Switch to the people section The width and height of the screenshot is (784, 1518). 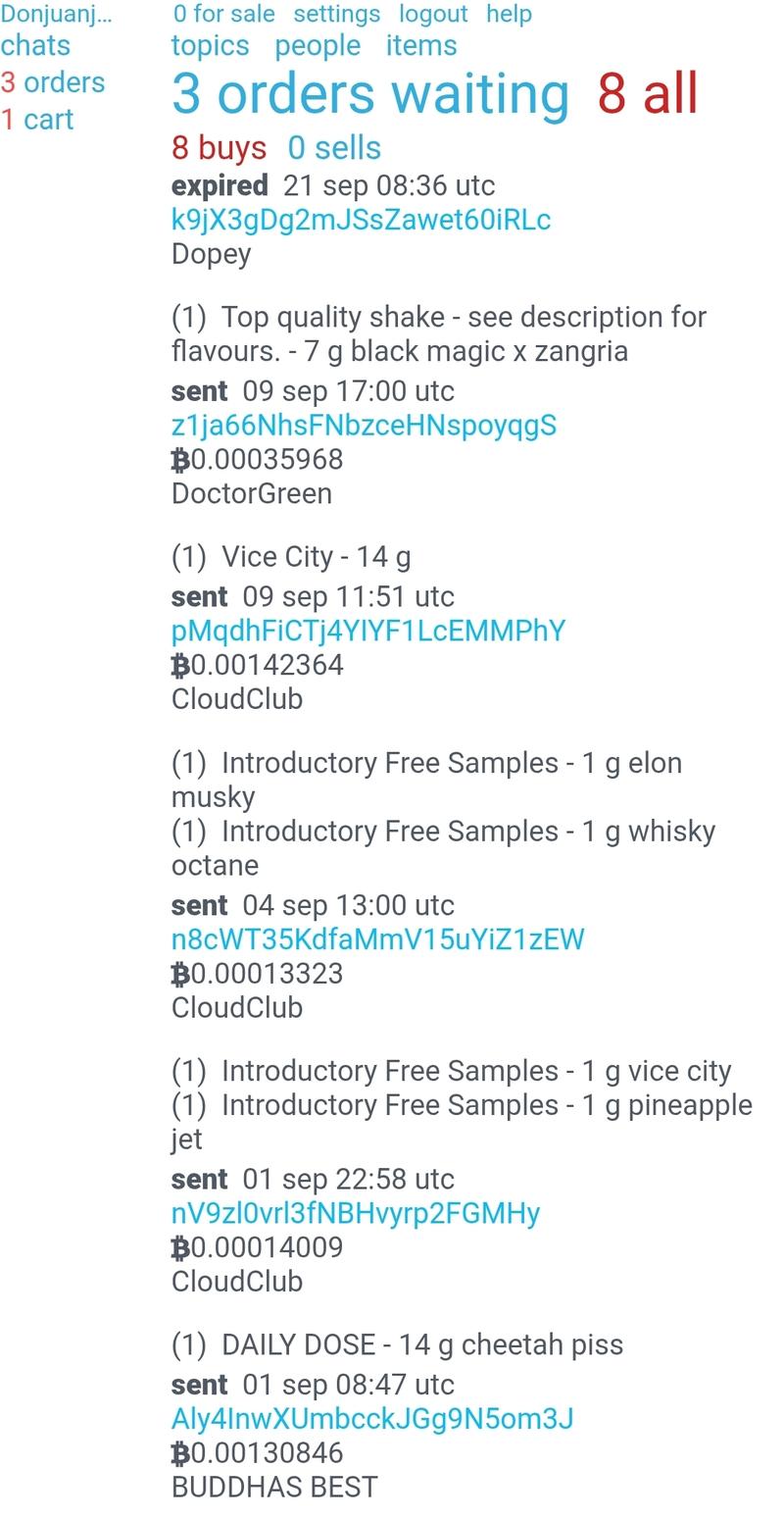click(x=318, y=45)
